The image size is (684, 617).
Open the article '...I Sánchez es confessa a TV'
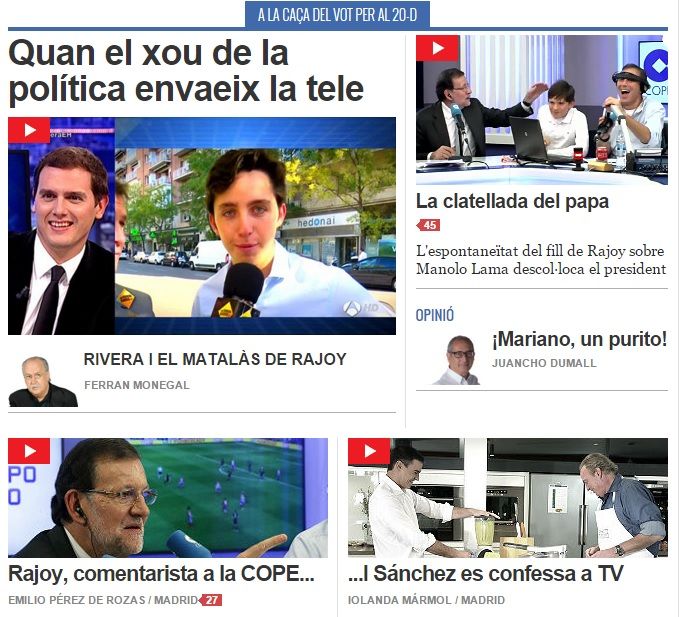(486, 574)
